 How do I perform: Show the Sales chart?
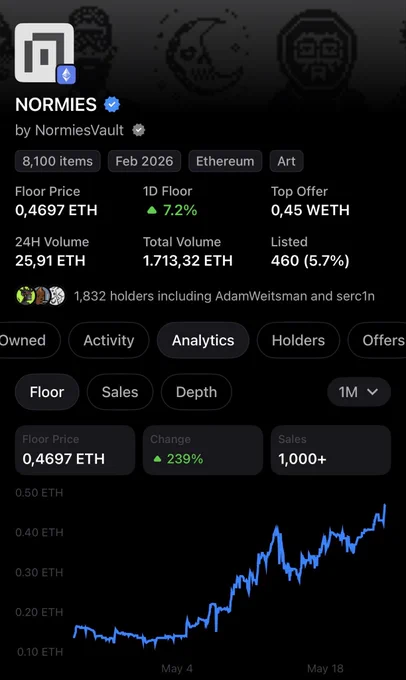coord(120,392)
